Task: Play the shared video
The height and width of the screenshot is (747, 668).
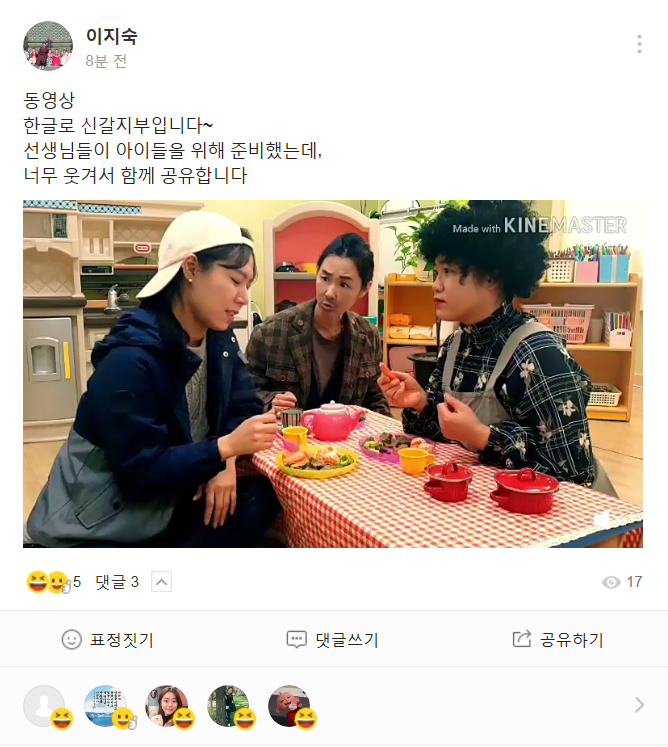Action: coord(333,374)
